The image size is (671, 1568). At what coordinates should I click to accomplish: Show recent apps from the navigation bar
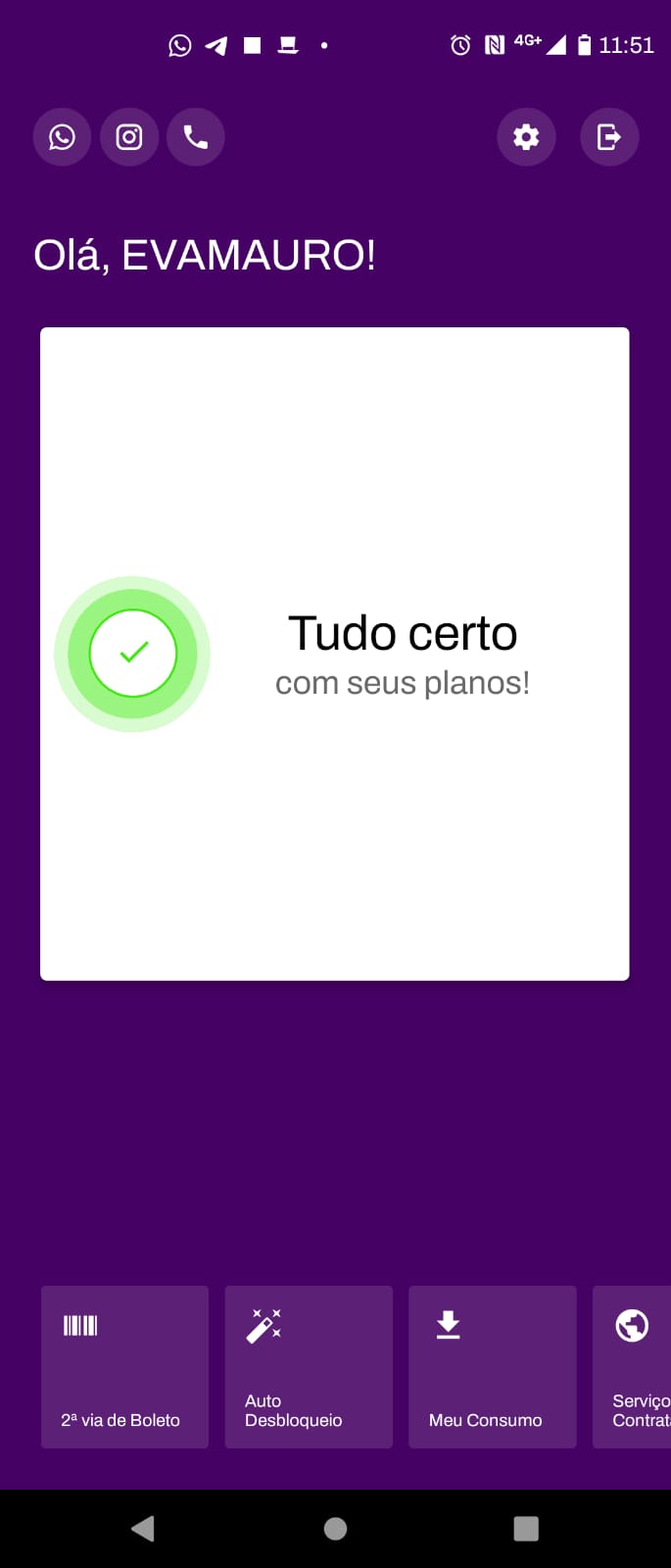526,1529
